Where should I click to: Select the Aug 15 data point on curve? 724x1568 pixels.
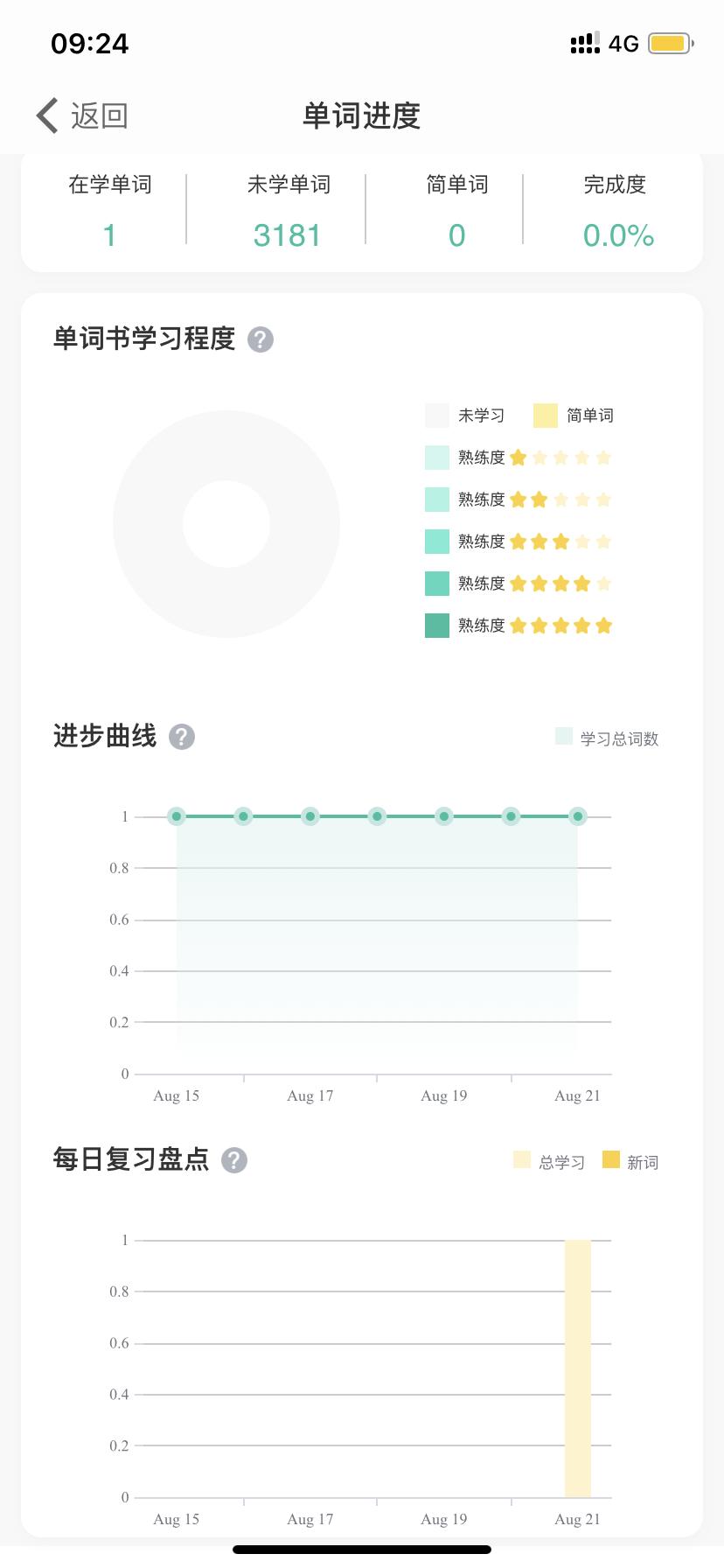[x=176, y=815]
